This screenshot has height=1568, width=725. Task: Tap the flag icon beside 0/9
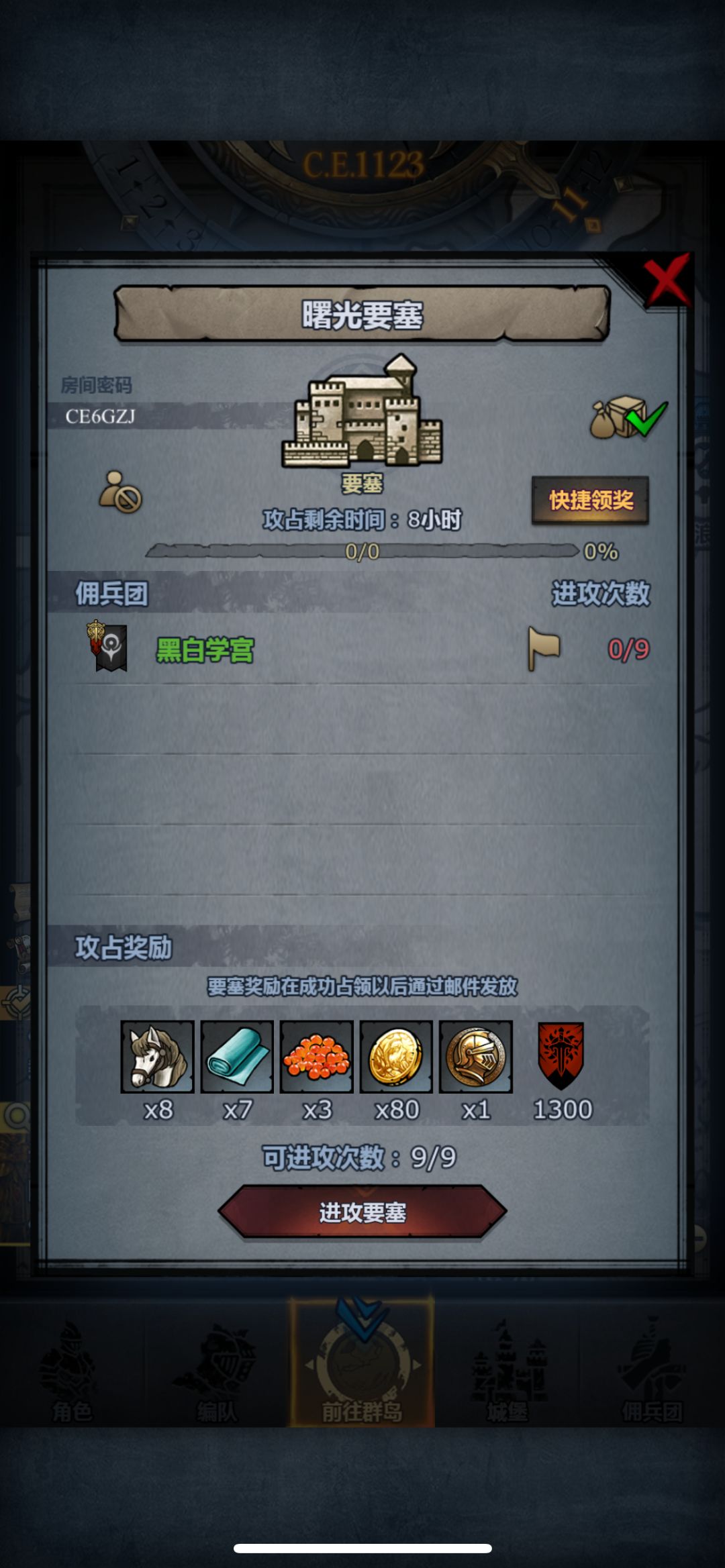coord(543,648)
